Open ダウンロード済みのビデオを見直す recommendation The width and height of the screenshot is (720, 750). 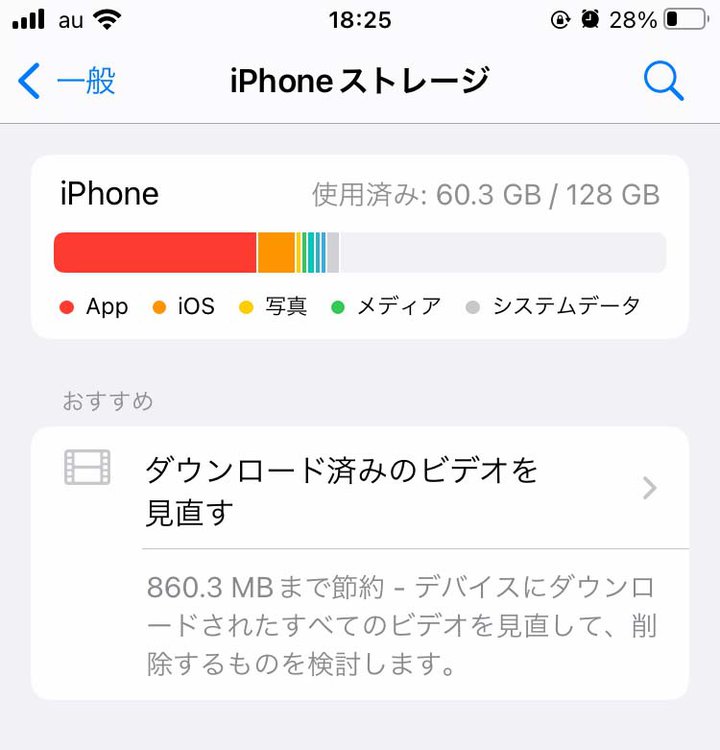tap(360, 490)
